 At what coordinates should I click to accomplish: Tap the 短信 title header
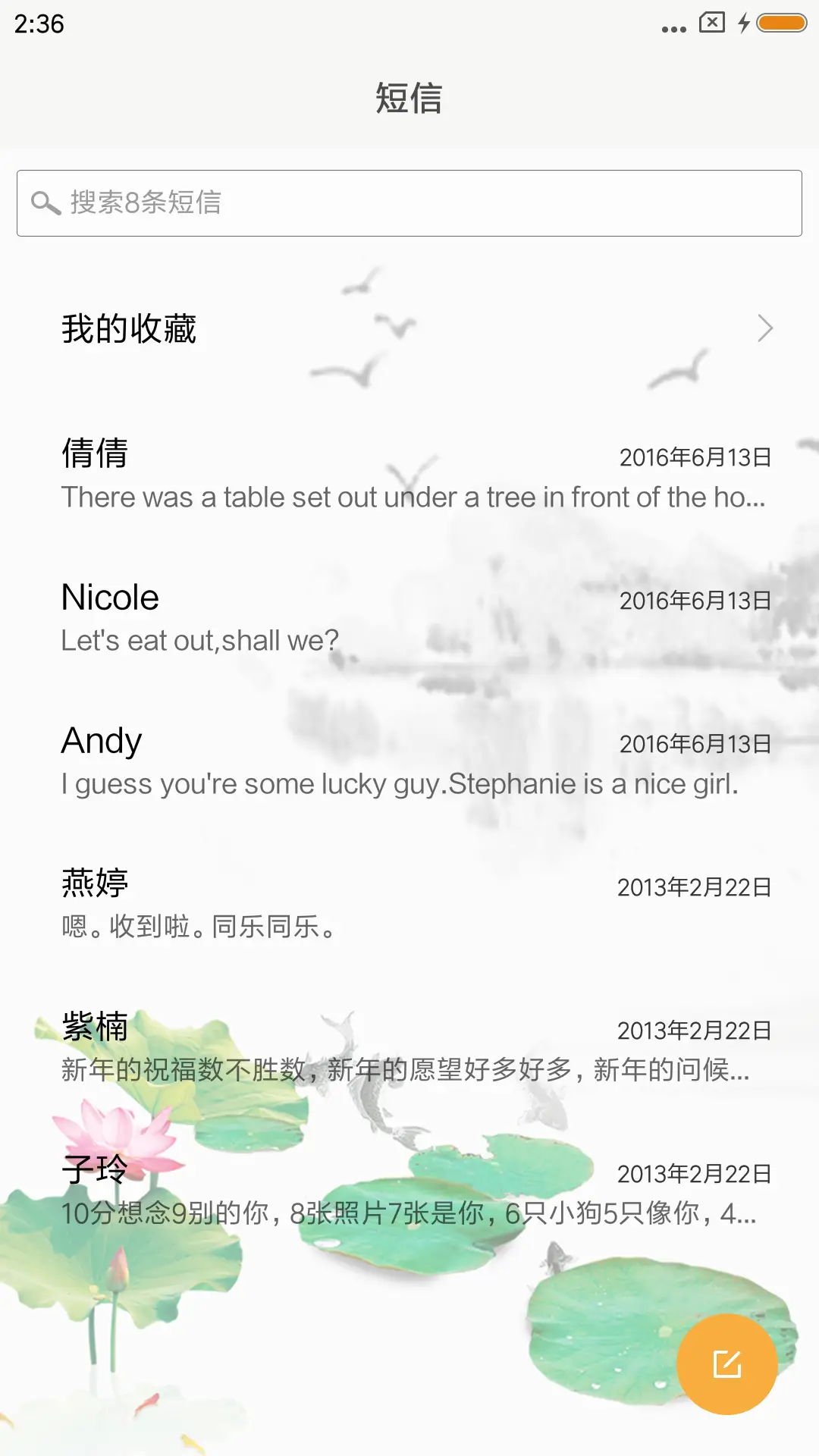point(409,99)
